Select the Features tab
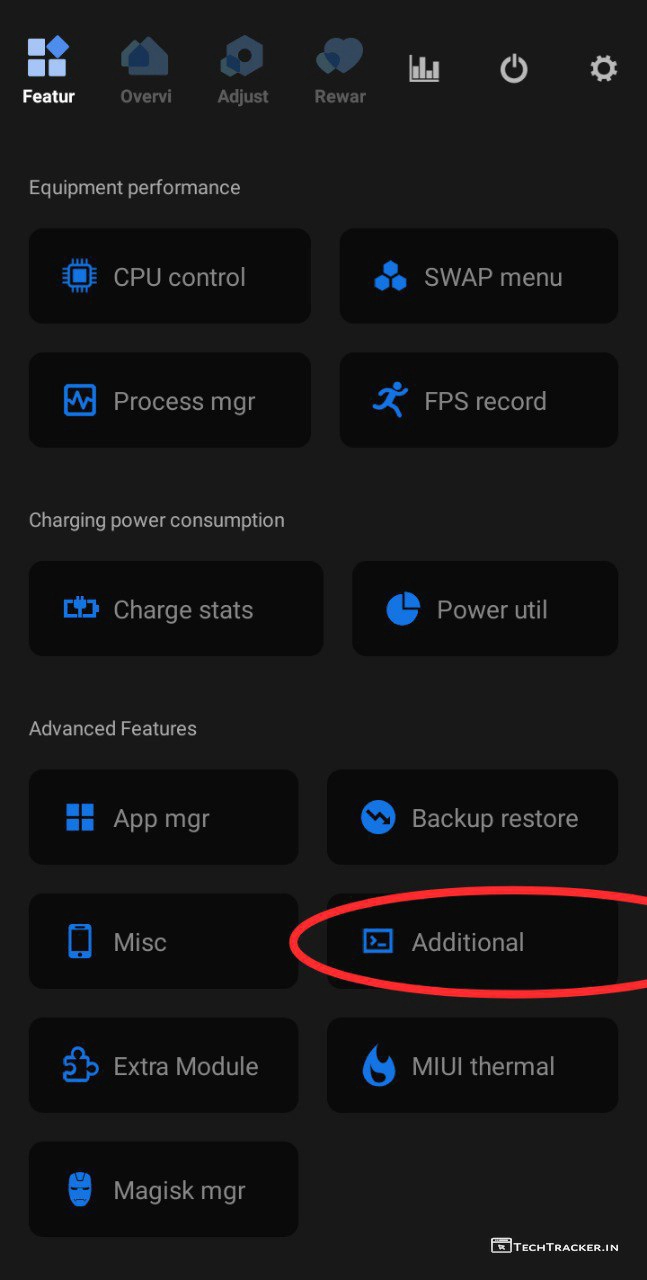The height and width of the screenshot is (1280, 647). [48, 70]
